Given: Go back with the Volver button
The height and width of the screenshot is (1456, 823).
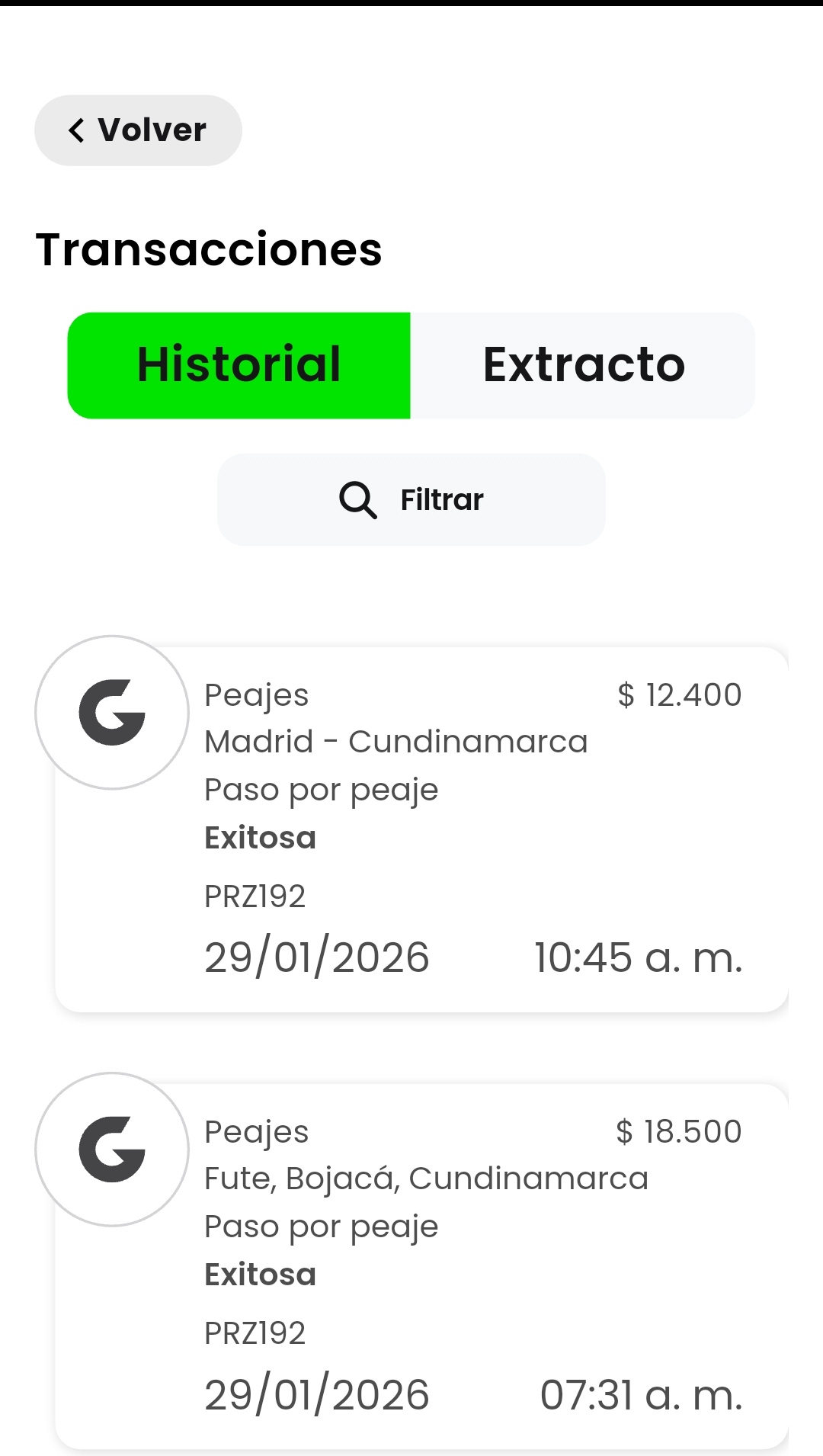Looking at the screenshot, I should tap(138, 130).
